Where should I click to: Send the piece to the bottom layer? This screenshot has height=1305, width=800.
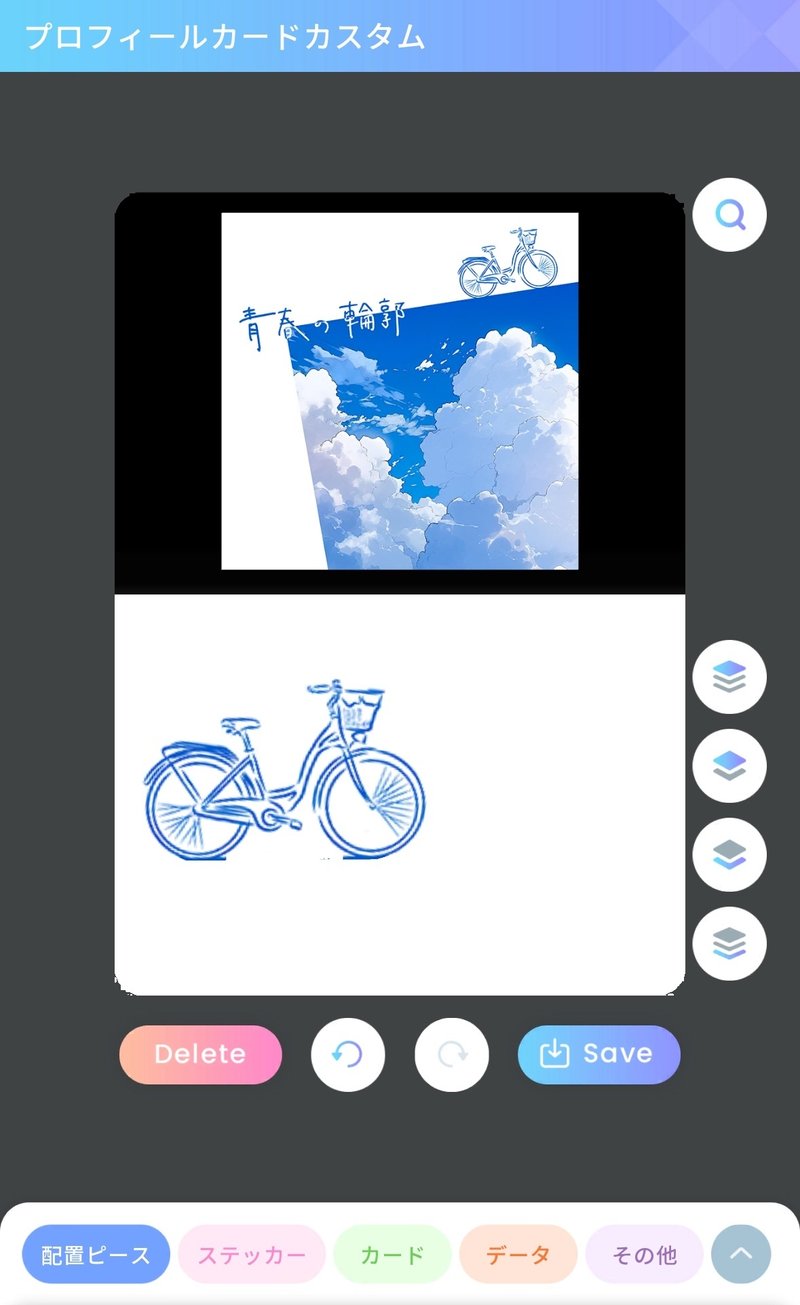729,943
